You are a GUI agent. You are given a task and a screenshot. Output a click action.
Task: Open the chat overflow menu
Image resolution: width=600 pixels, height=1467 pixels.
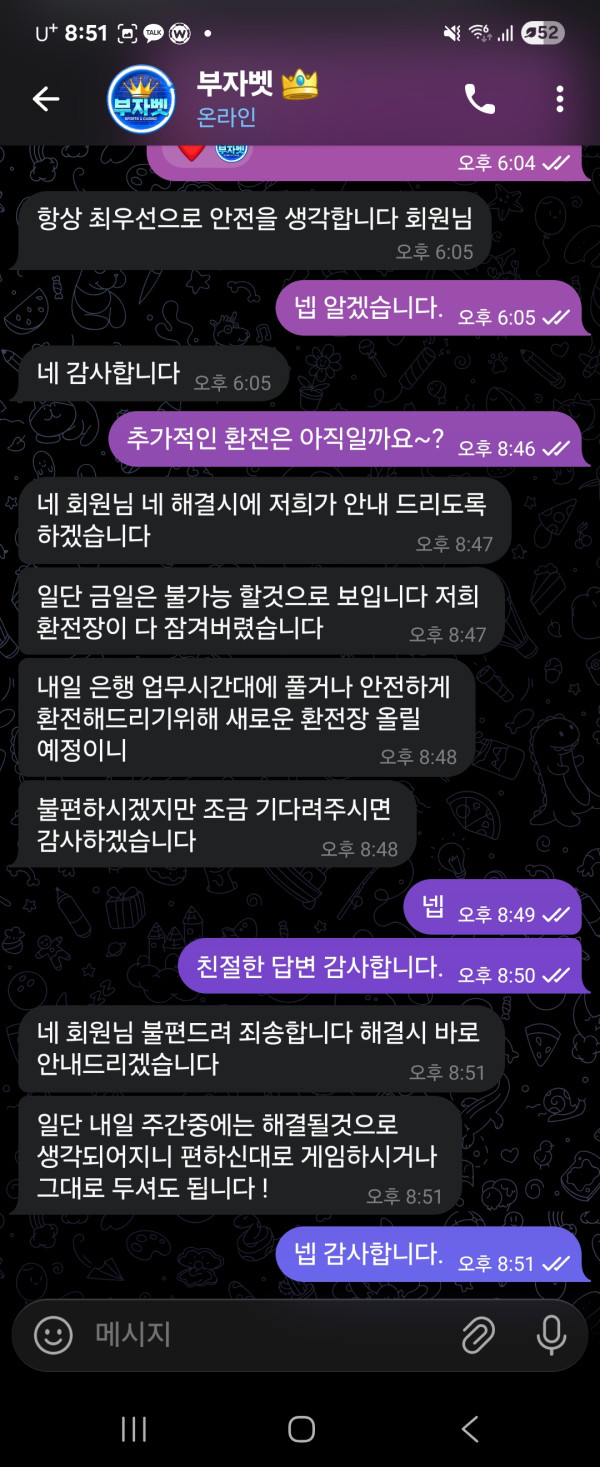559,98
